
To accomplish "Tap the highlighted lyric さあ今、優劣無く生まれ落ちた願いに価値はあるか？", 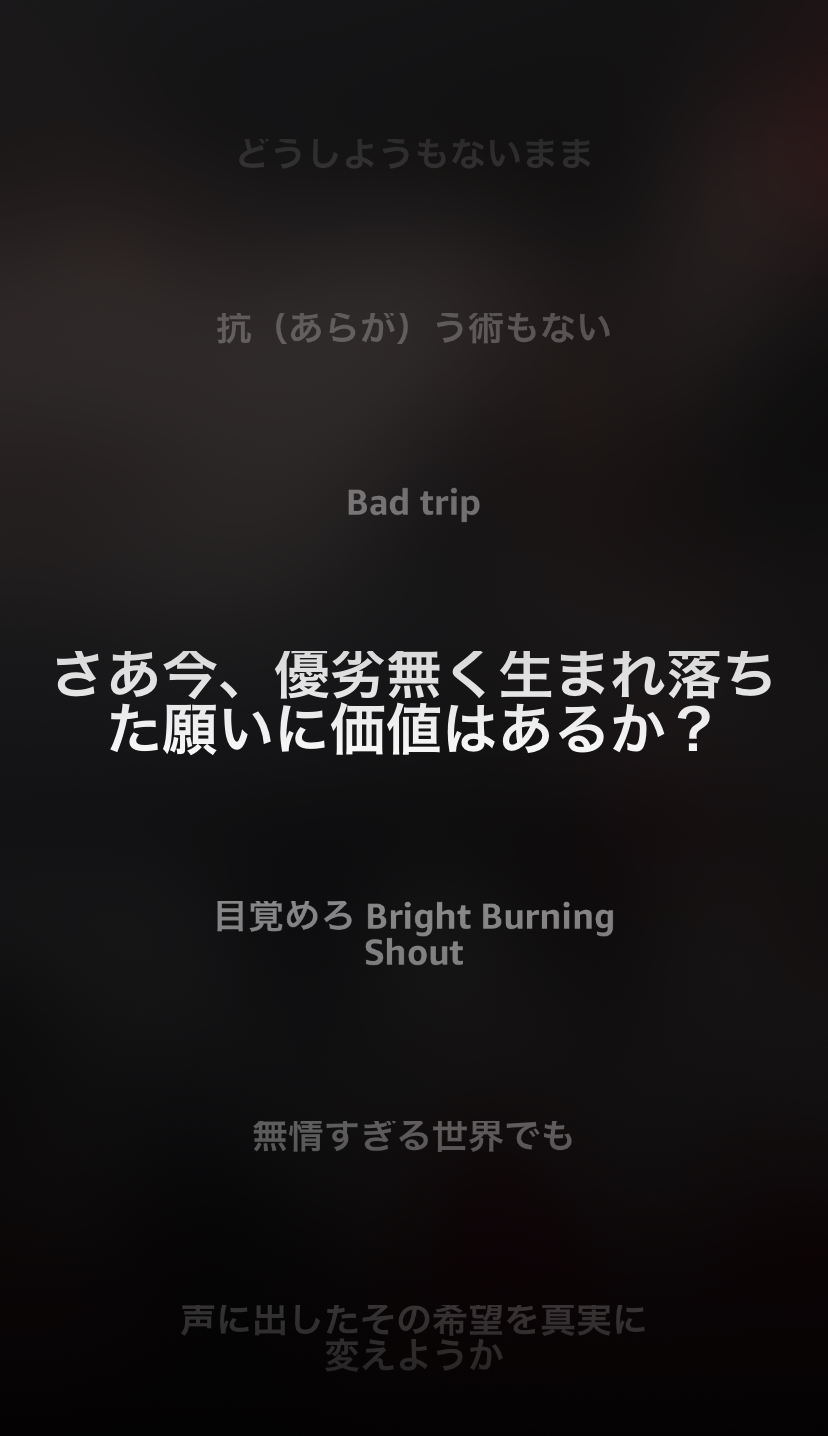I will [x=414, y=702].
